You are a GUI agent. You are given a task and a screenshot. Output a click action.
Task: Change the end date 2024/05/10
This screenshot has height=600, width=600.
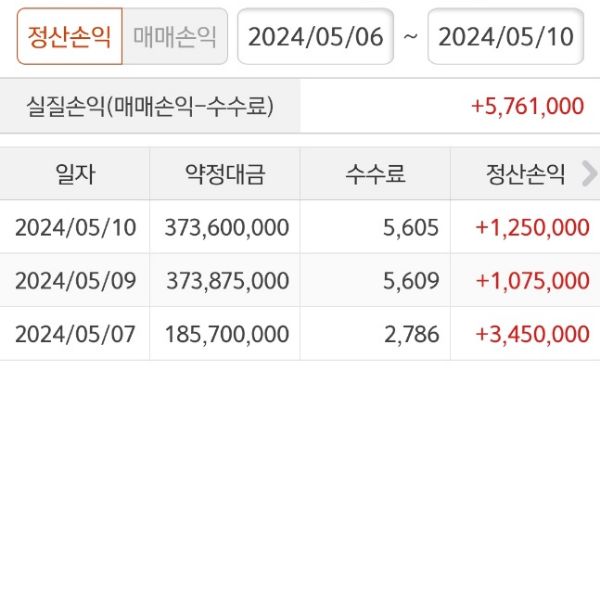[506, 37]
